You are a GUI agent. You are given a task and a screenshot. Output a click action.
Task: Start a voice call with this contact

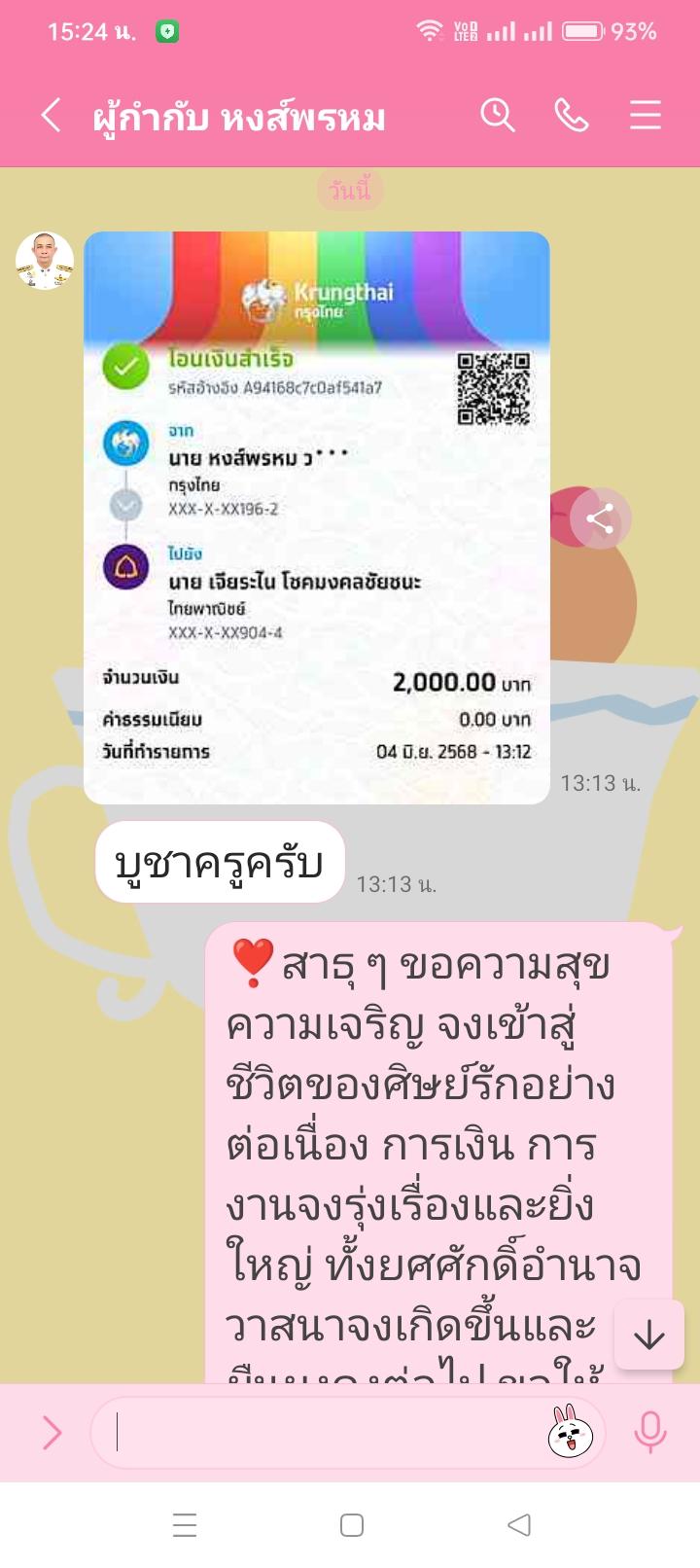(571, 116)
